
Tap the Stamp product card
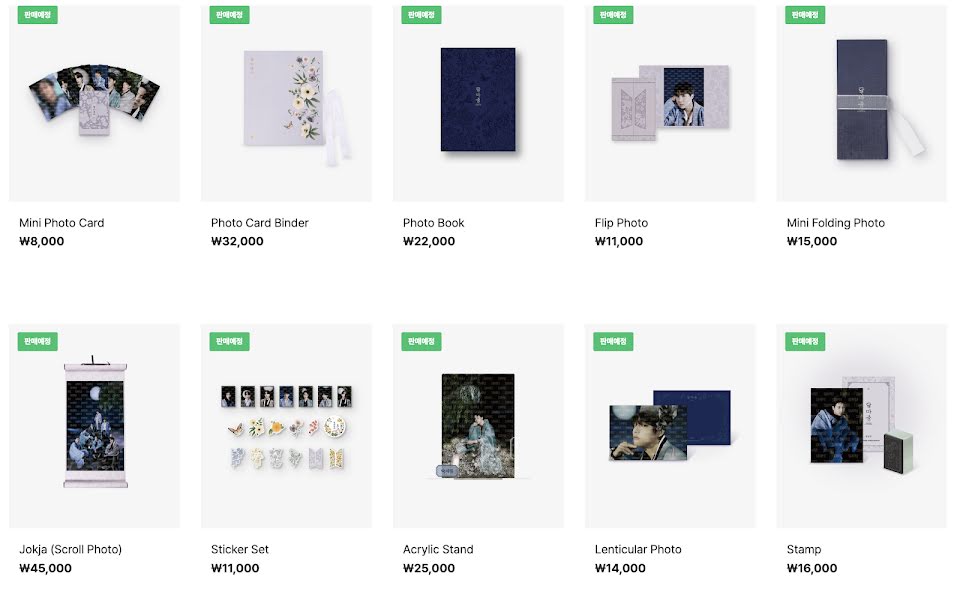(862, 427)
